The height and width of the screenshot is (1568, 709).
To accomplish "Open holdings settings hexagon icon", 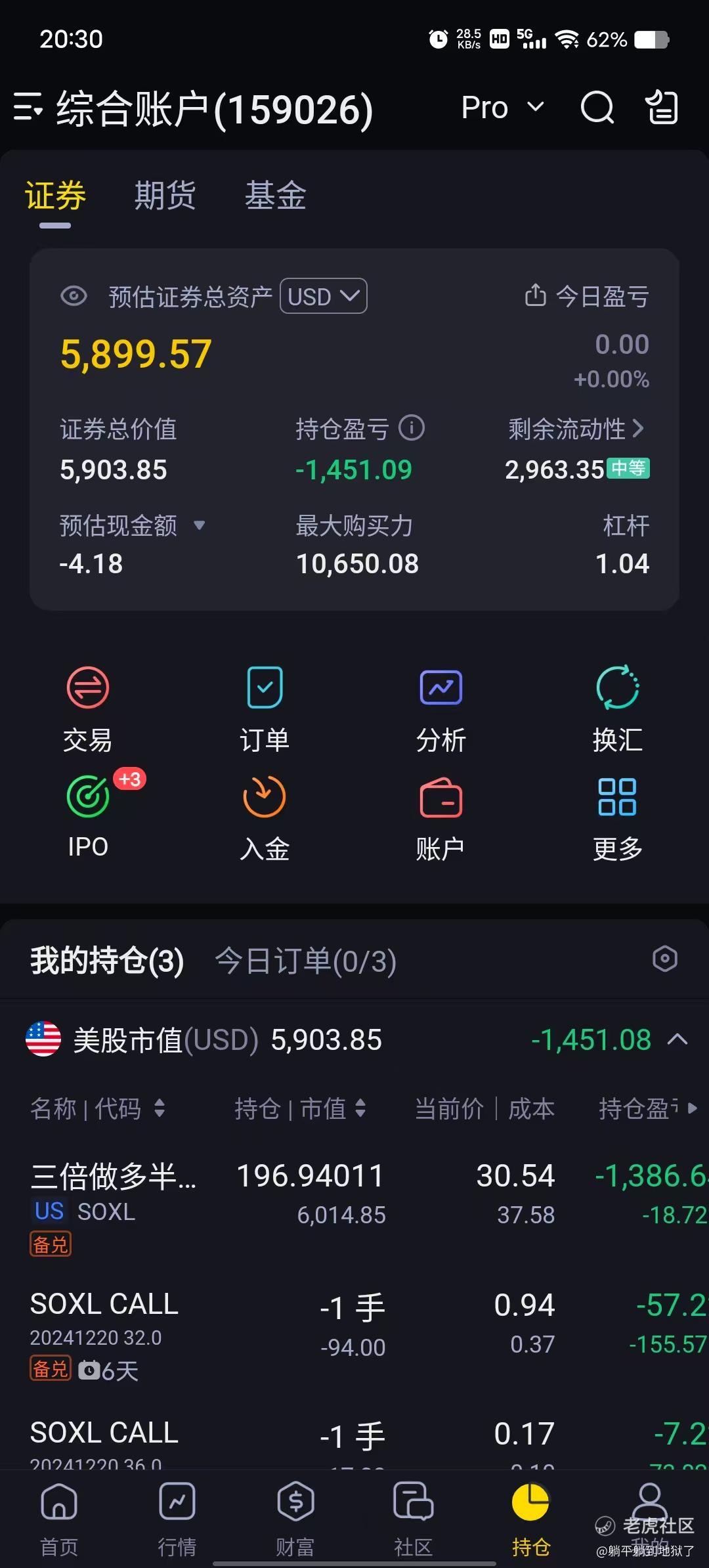I will (664, 959).
